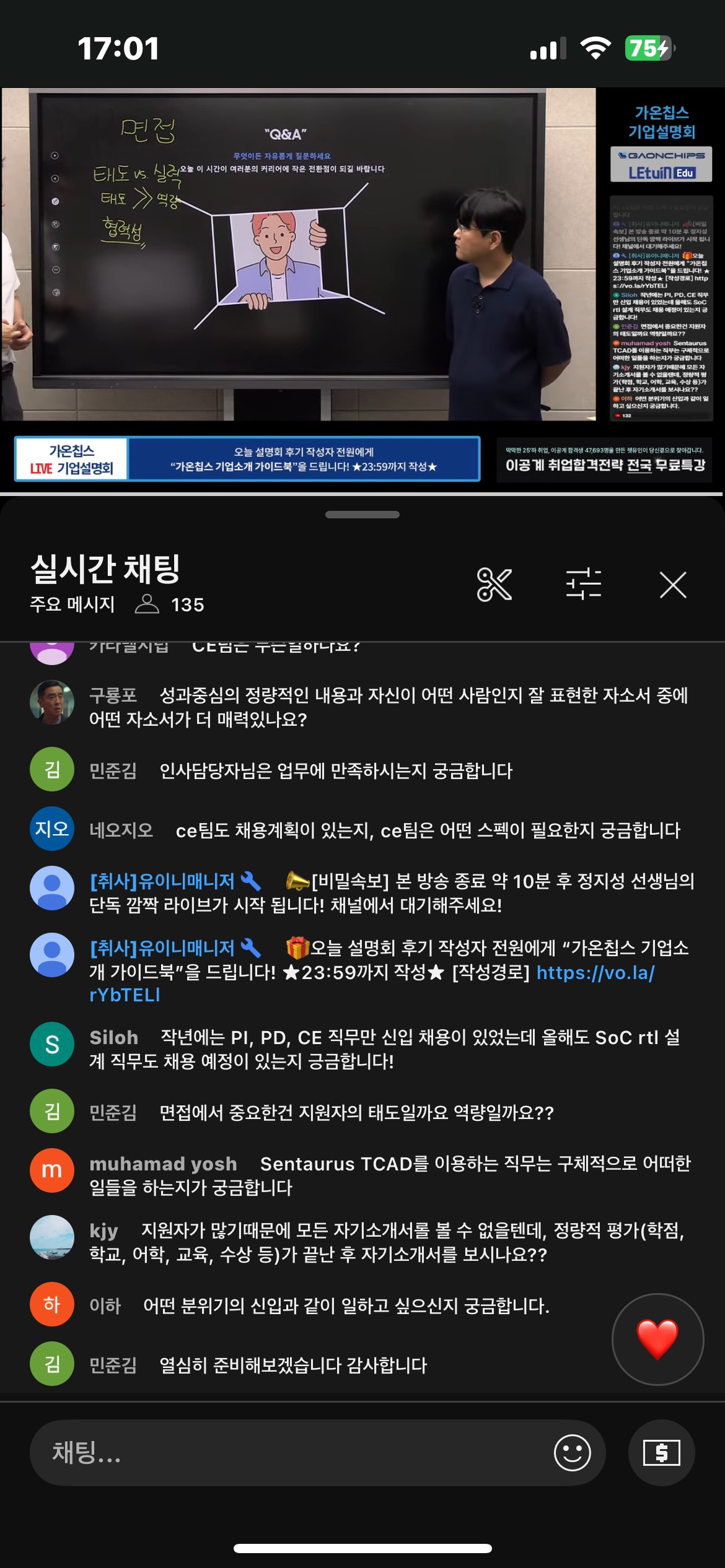725x1568 pixels.
Task: Select muhamad yosh's chat message
Action: click(390, 1175)
